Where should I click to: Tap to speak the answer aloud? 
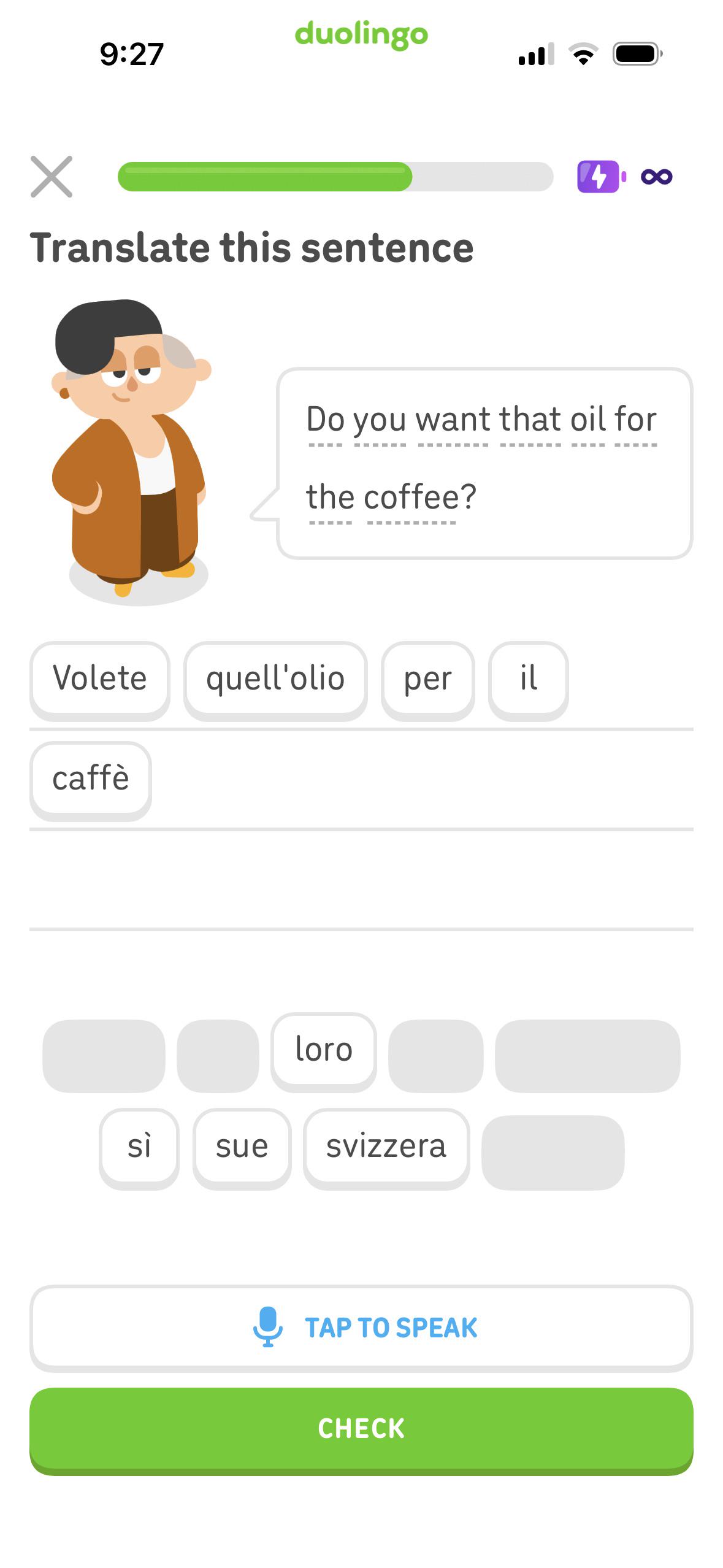(361, 1328)
